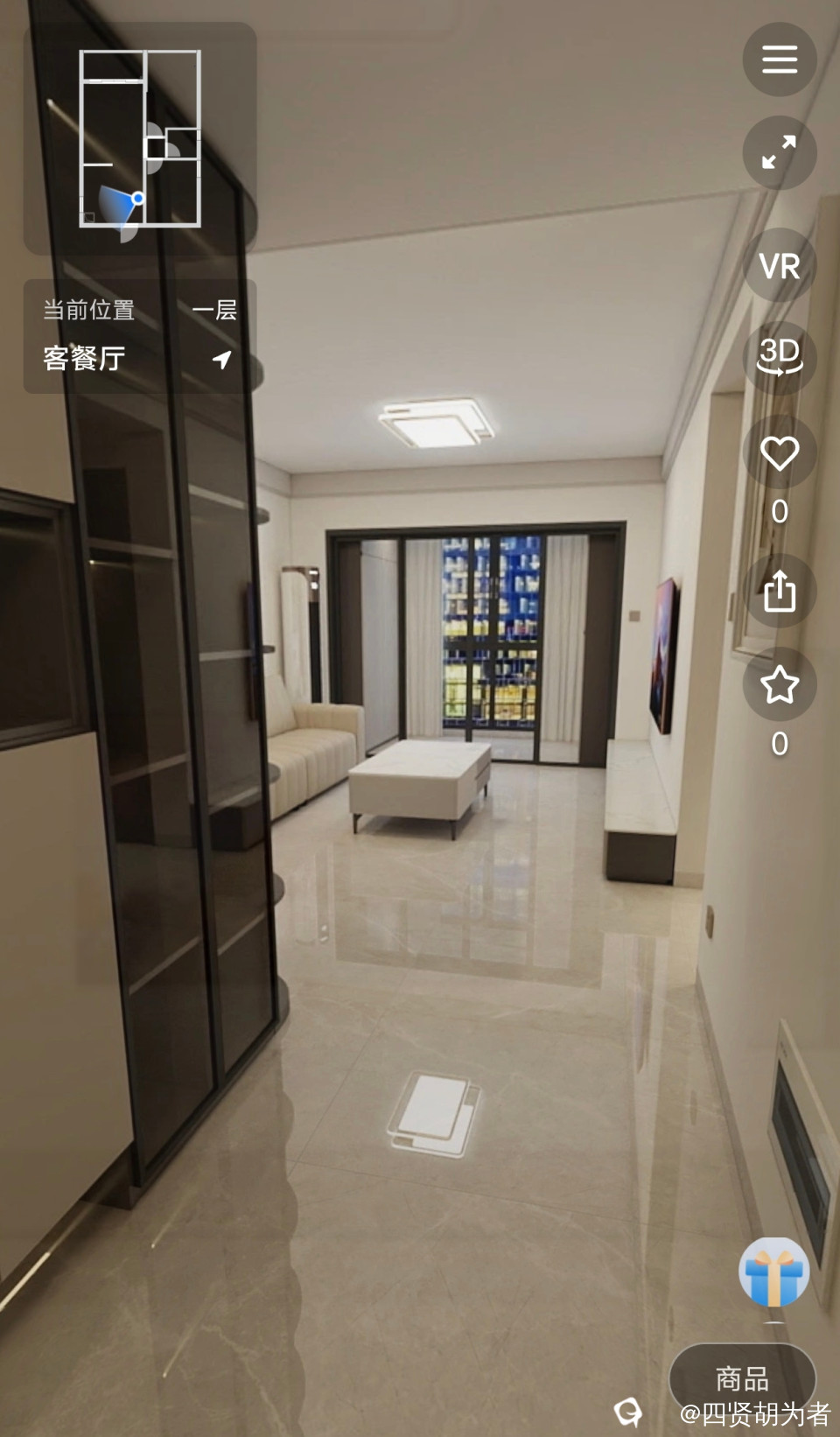Share this tour
The height and width of the screenshot is (1437, 840).
coord(779,591)
